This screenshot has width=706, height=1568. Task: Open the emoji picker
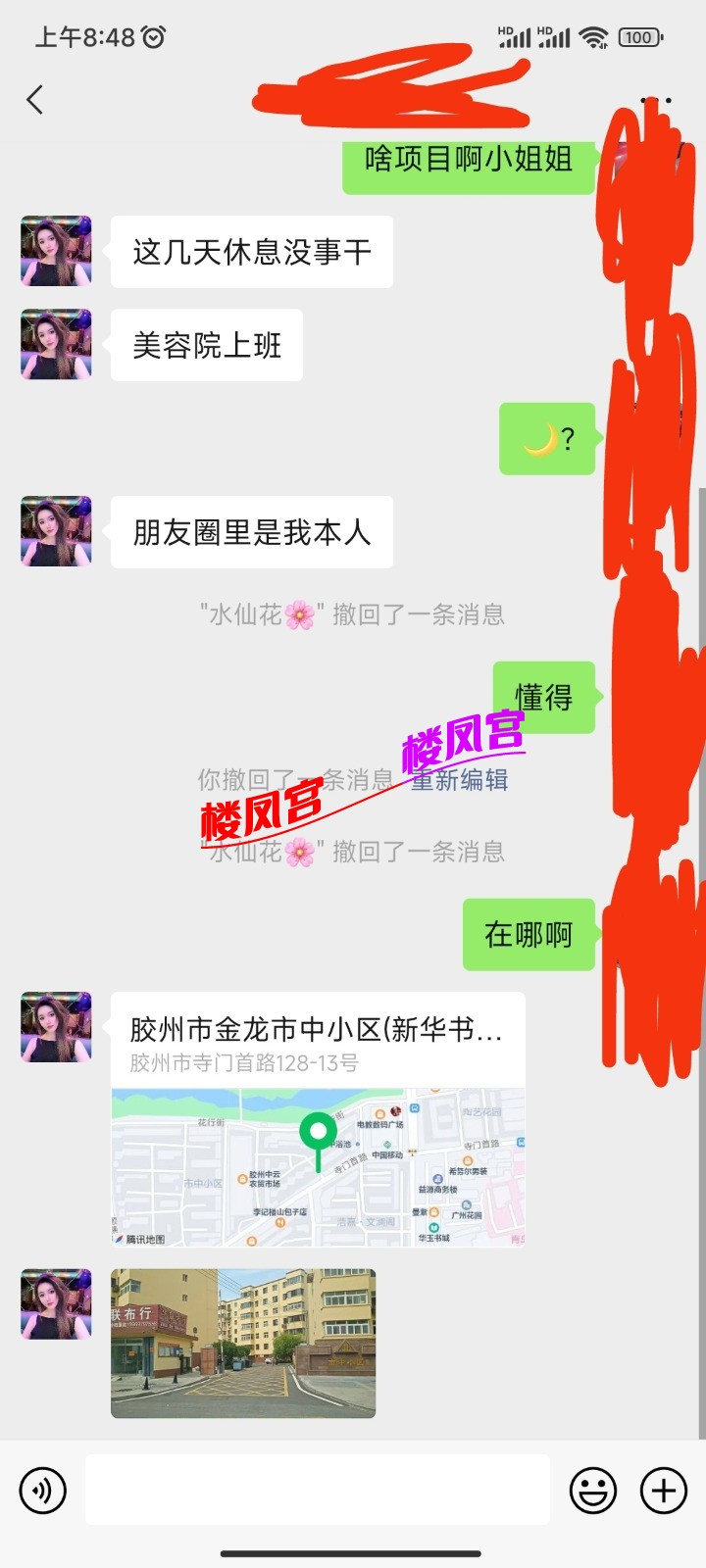(593, 1491)
